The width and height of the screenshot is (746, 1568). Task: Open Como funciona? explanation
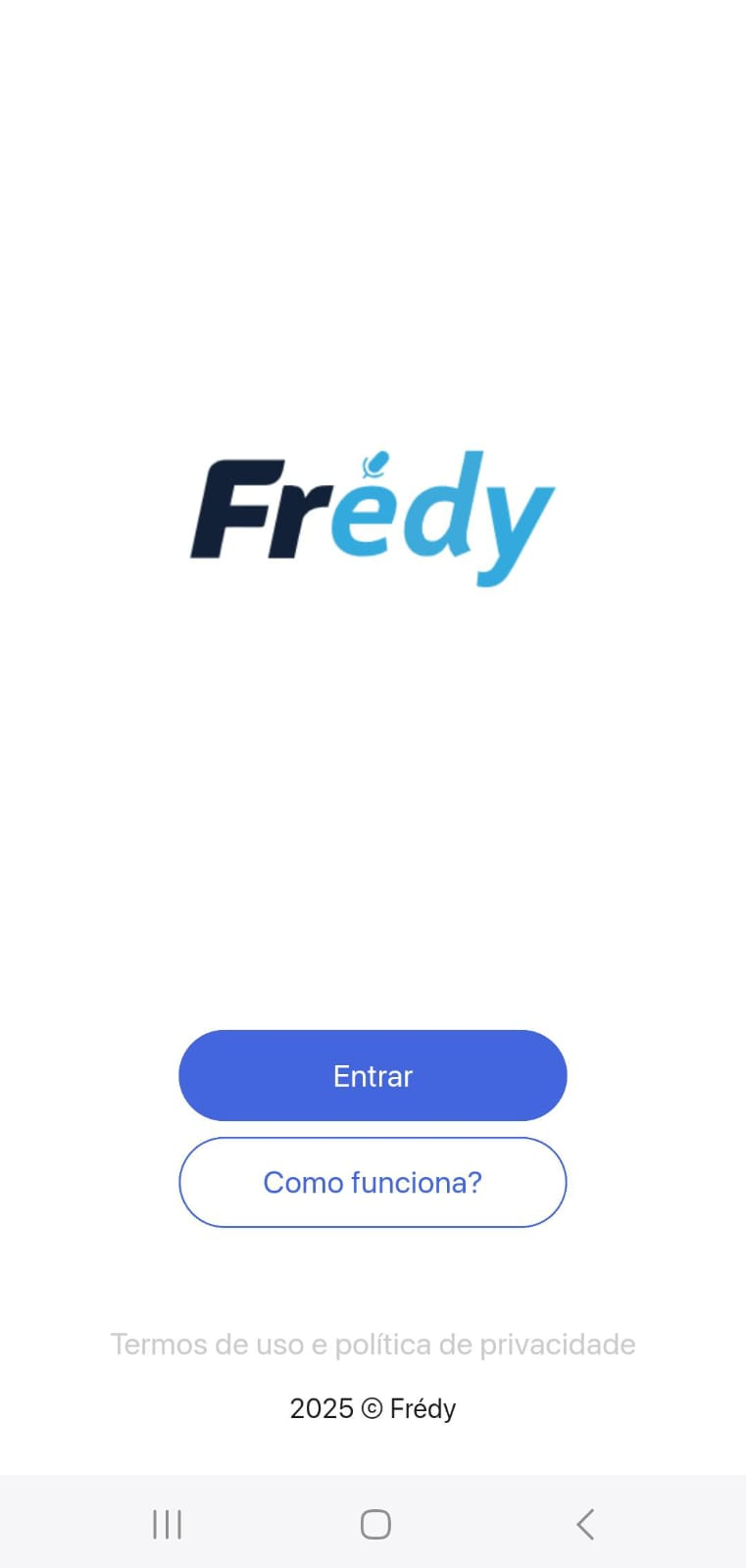coord(373,1182)
